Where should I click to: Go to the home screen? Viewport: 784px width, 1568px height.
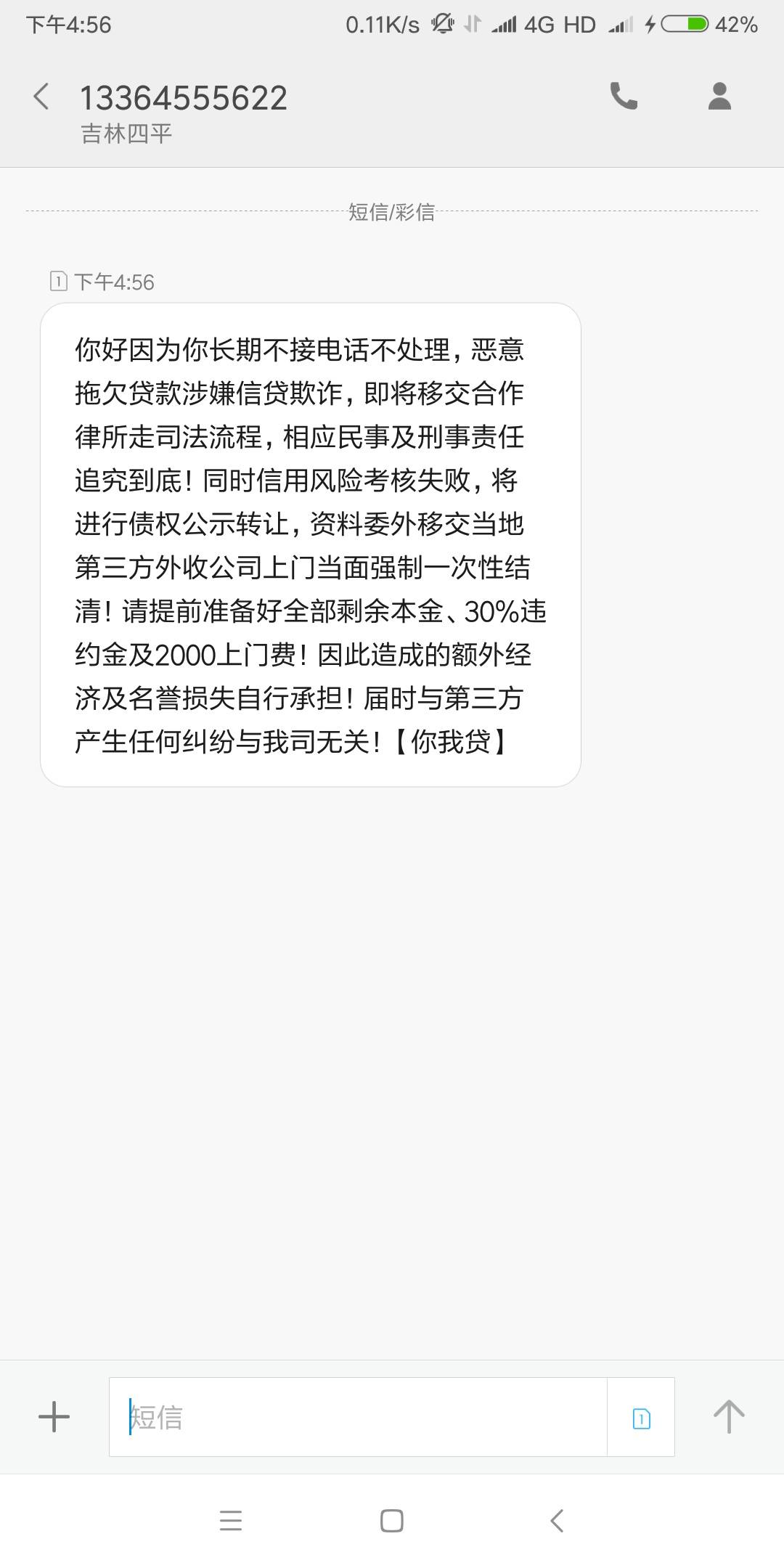tap(392, 1521)
